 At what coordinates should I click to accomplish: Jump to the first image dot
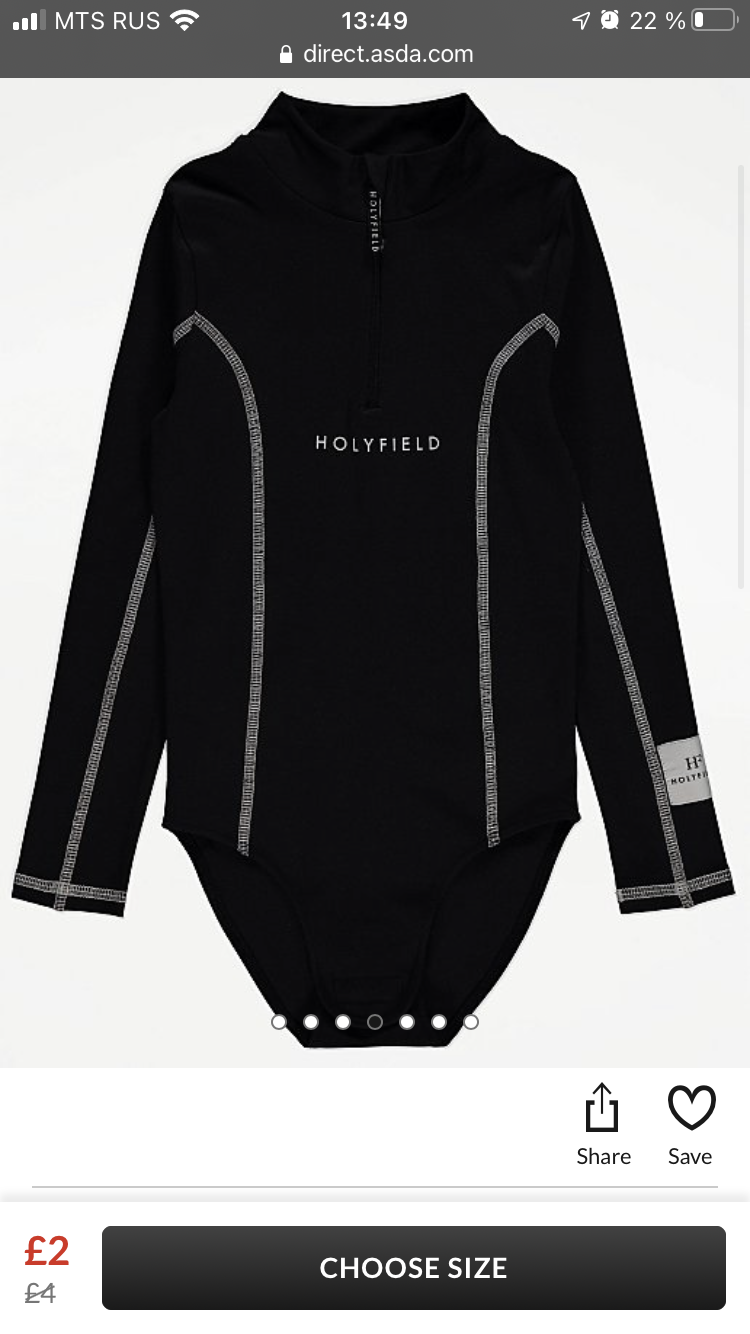pyautogui.click(x=279, y=1022)
